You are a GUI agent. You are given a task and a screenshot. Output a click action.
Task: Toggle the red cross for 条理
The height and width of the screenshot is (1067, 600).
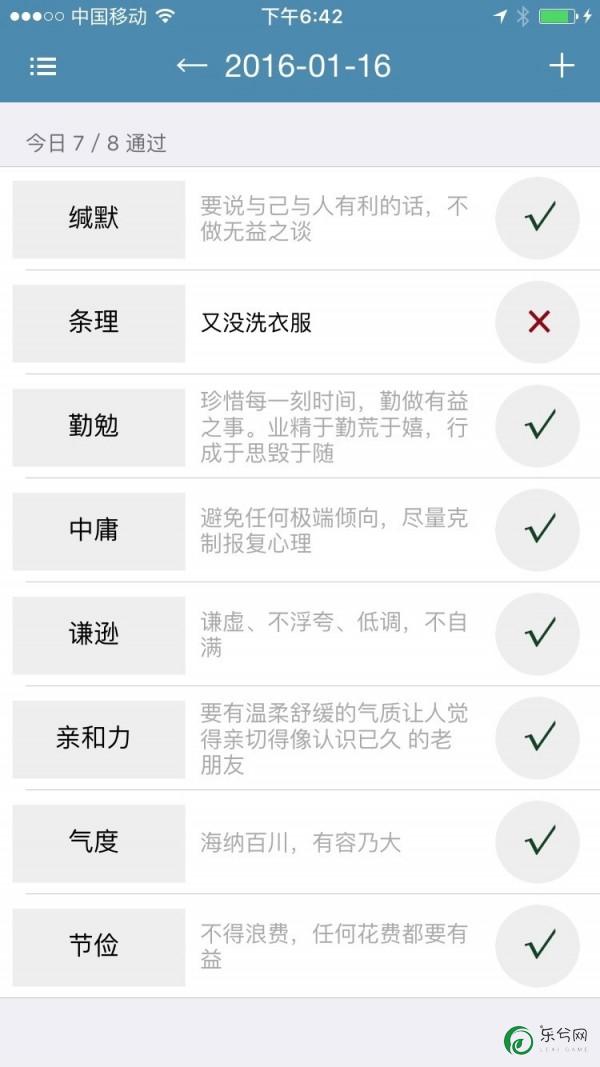pyautogui.click(x=538, y=322)
